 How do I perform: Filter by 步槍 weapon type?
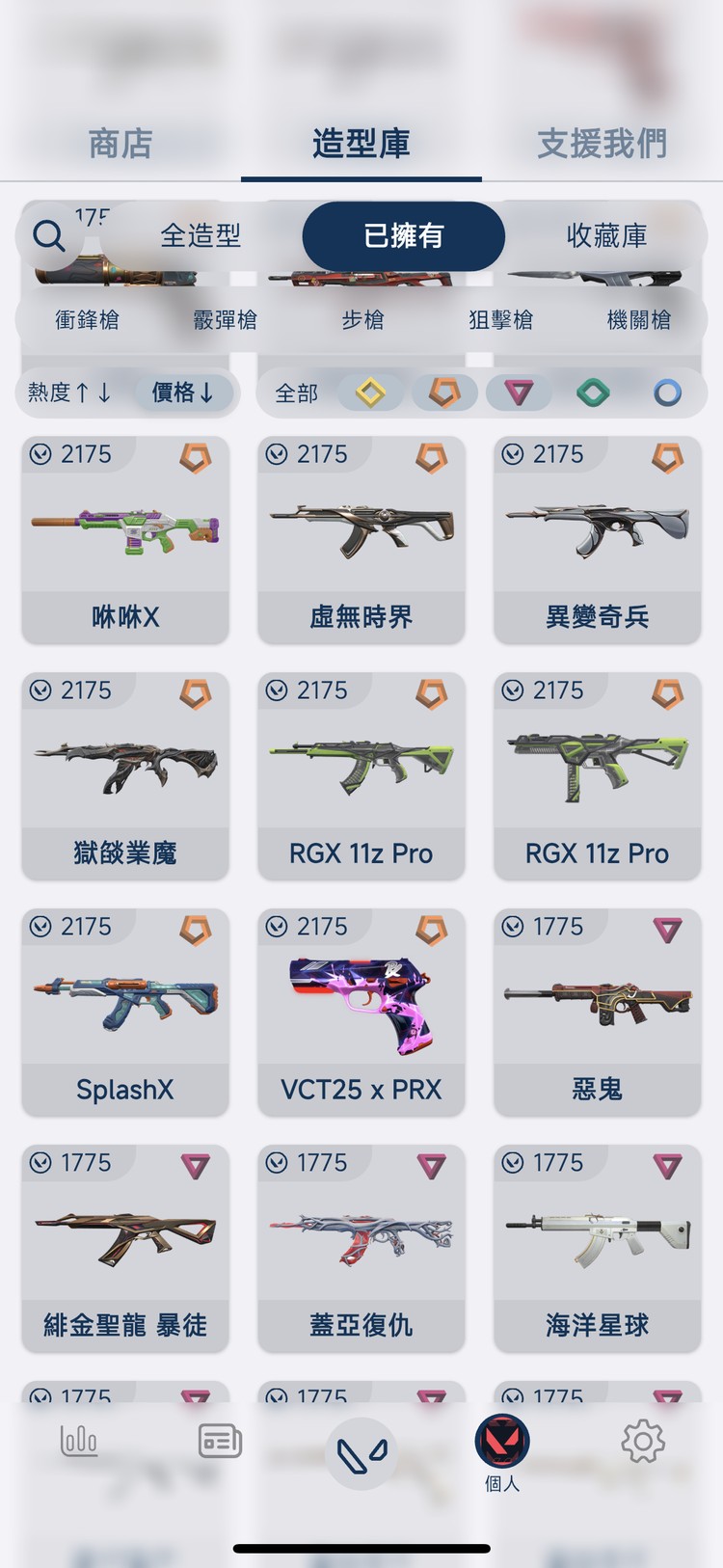pyautogui.click(x=362, y=319)
